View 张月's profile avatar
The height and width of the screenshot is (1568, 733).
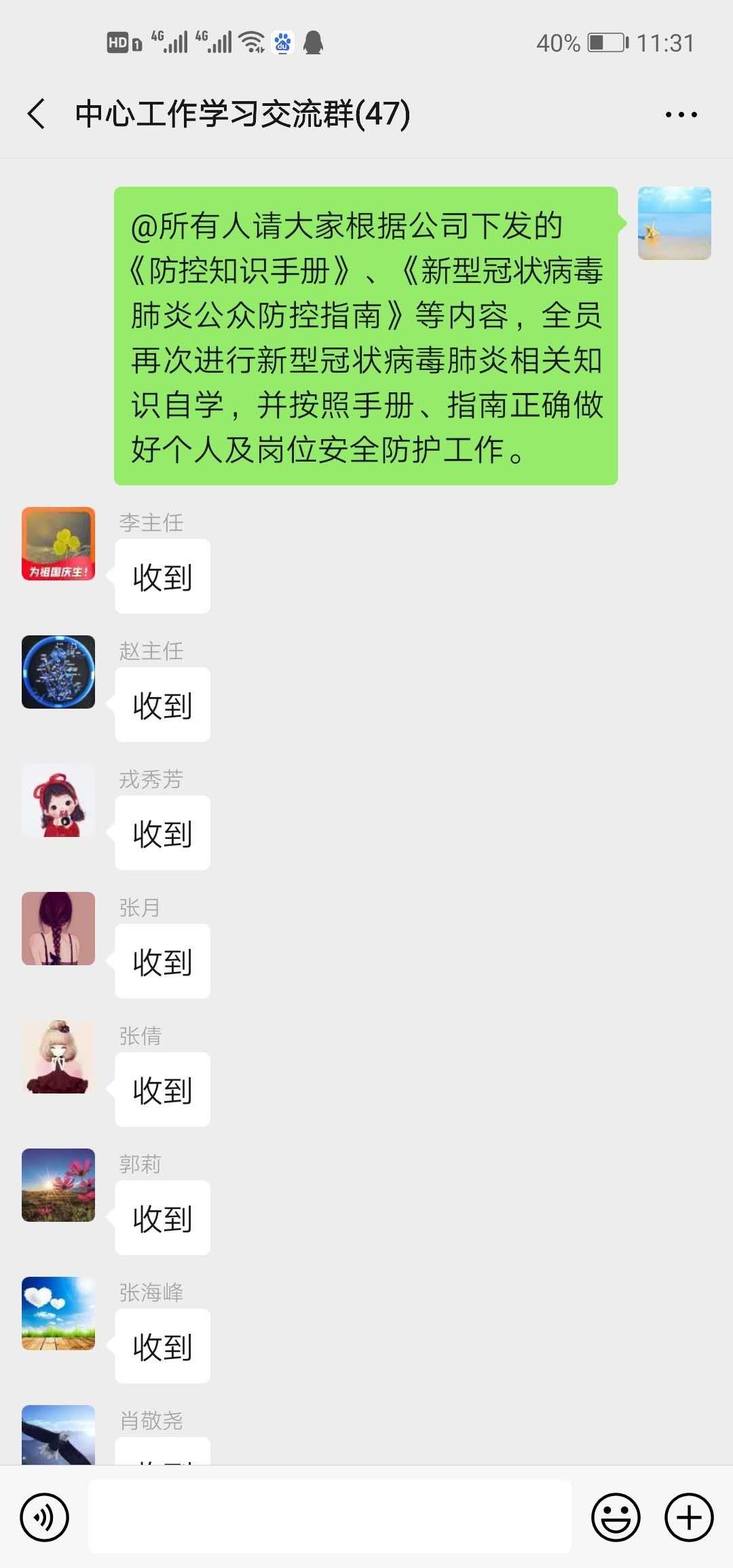(58, 929)
